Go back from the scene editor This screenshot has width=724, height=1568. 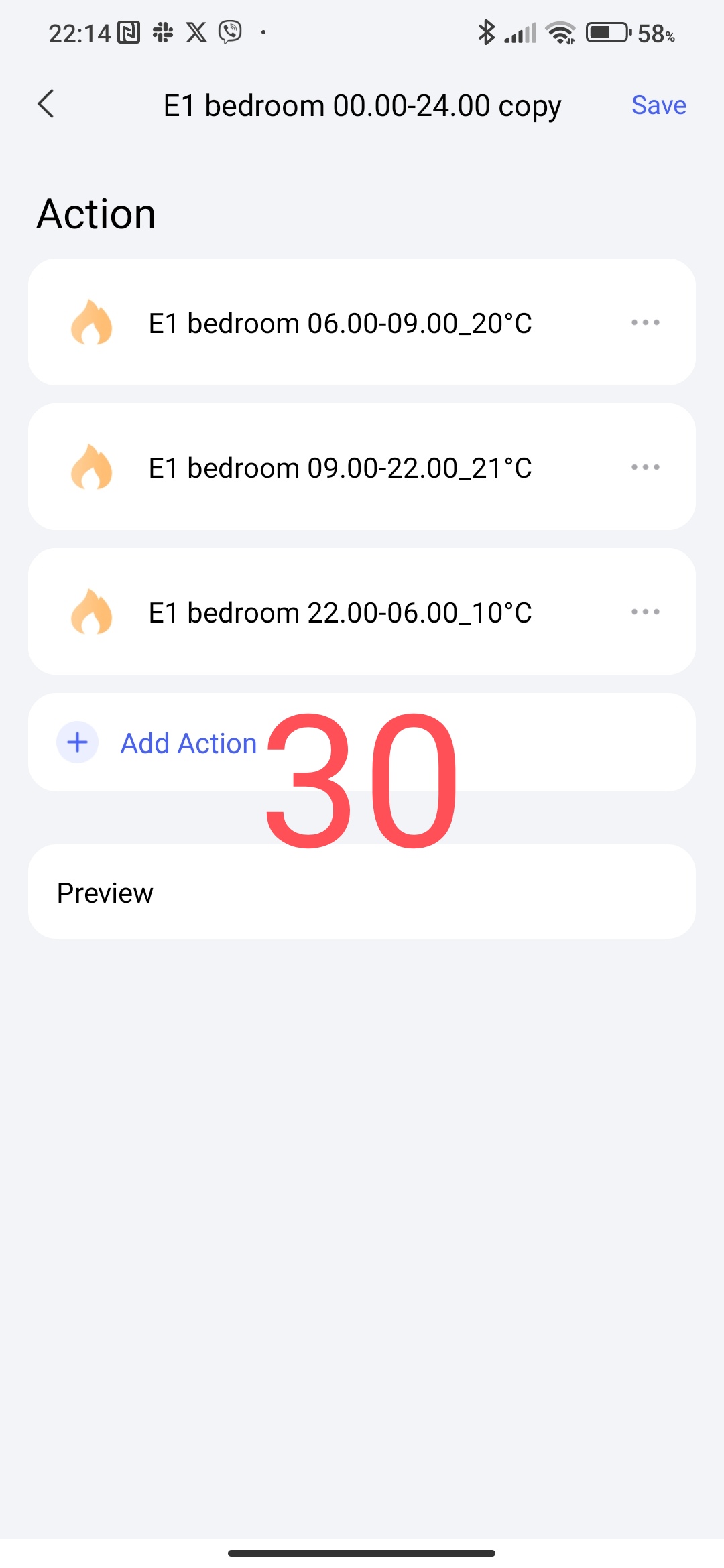click(46, 105)
